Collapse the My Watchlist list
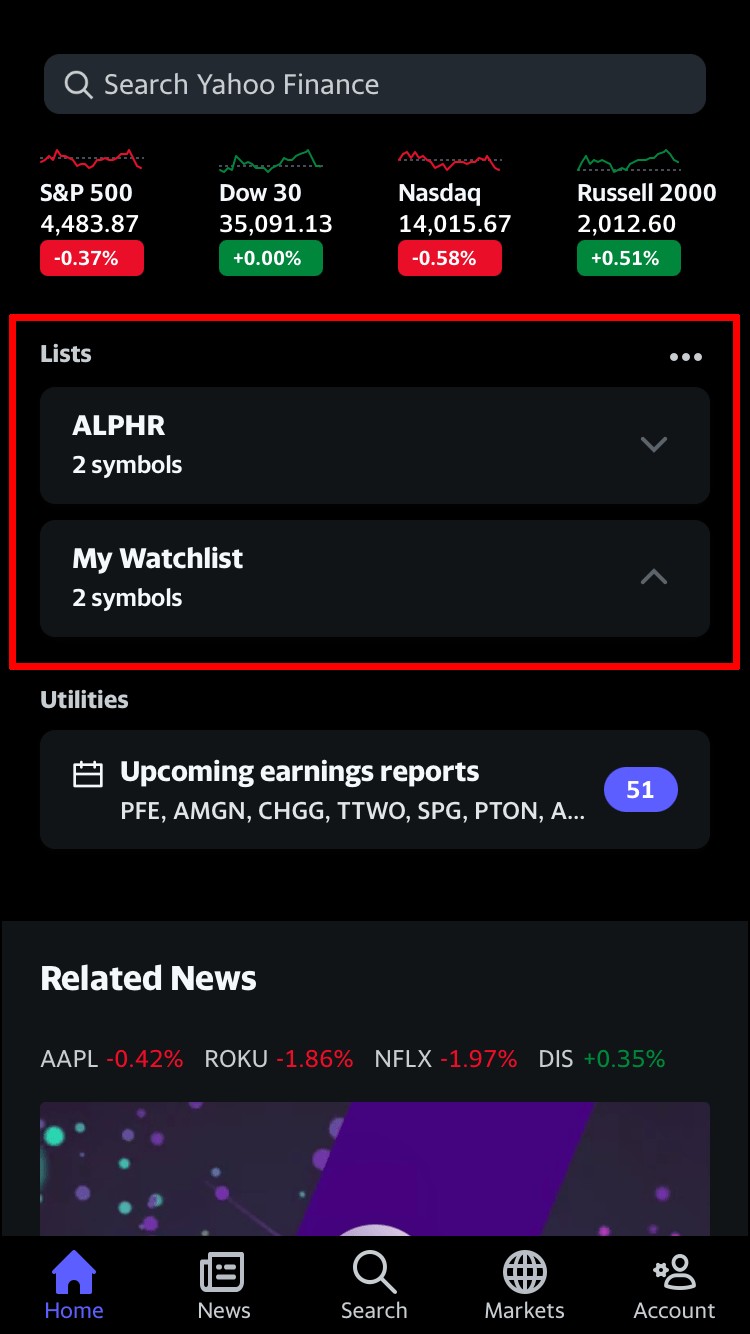This screenshot has height=1334, width=750. click(653, 577)
